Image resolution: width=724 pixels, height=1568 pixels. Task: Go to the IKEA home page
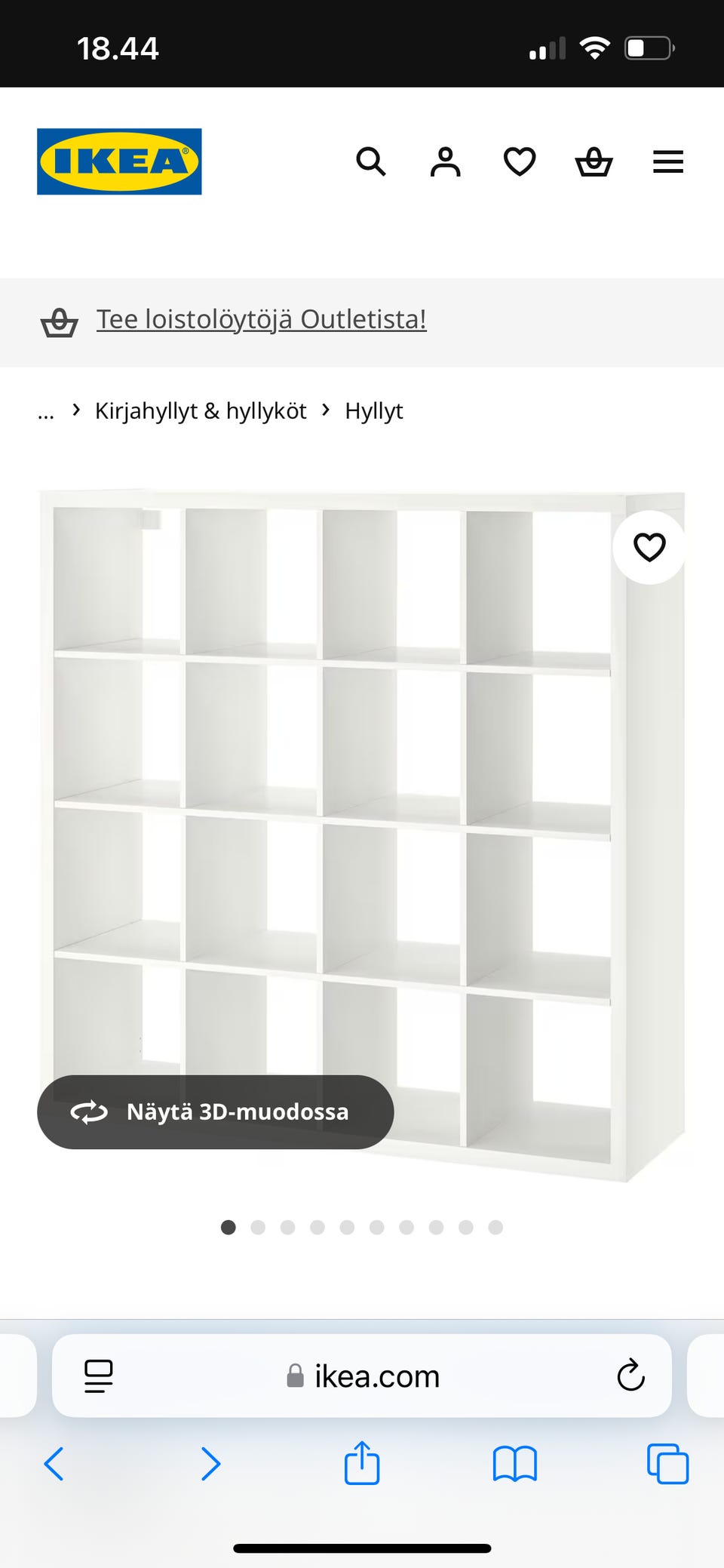click(119, 161)
